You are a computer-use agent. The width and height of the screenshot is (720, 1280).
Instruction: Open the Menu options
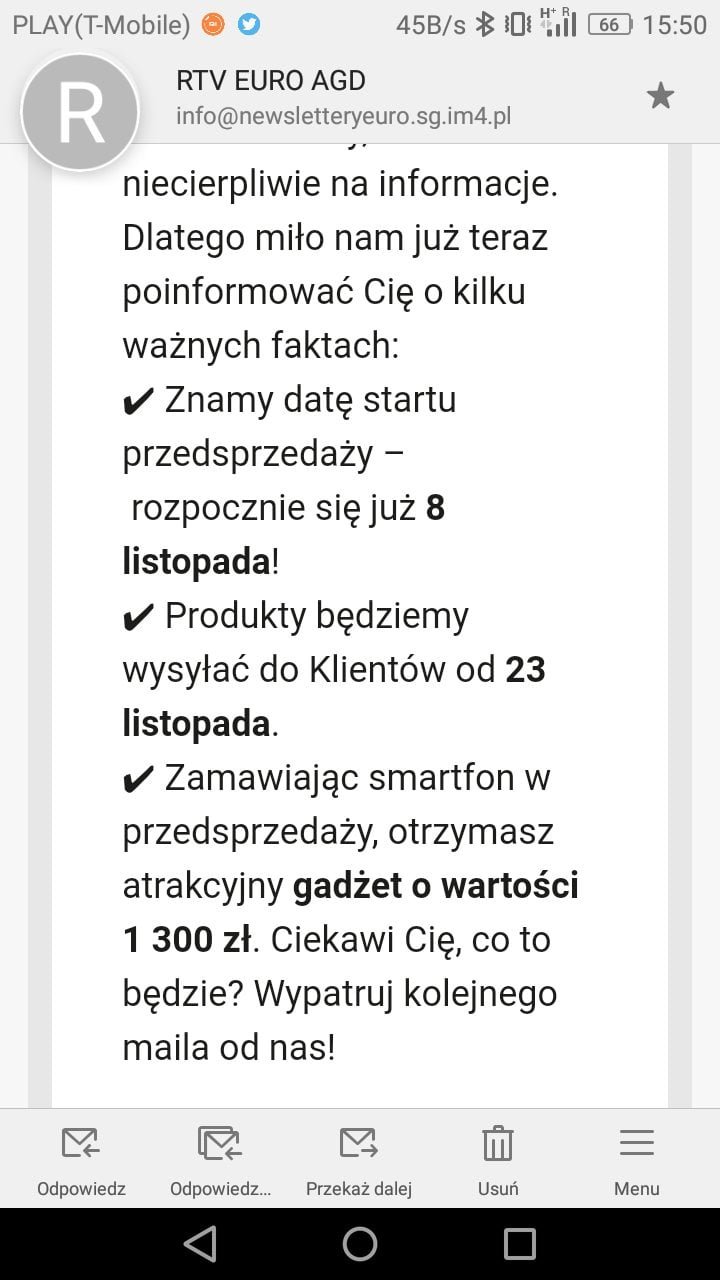pos(637,1160)
